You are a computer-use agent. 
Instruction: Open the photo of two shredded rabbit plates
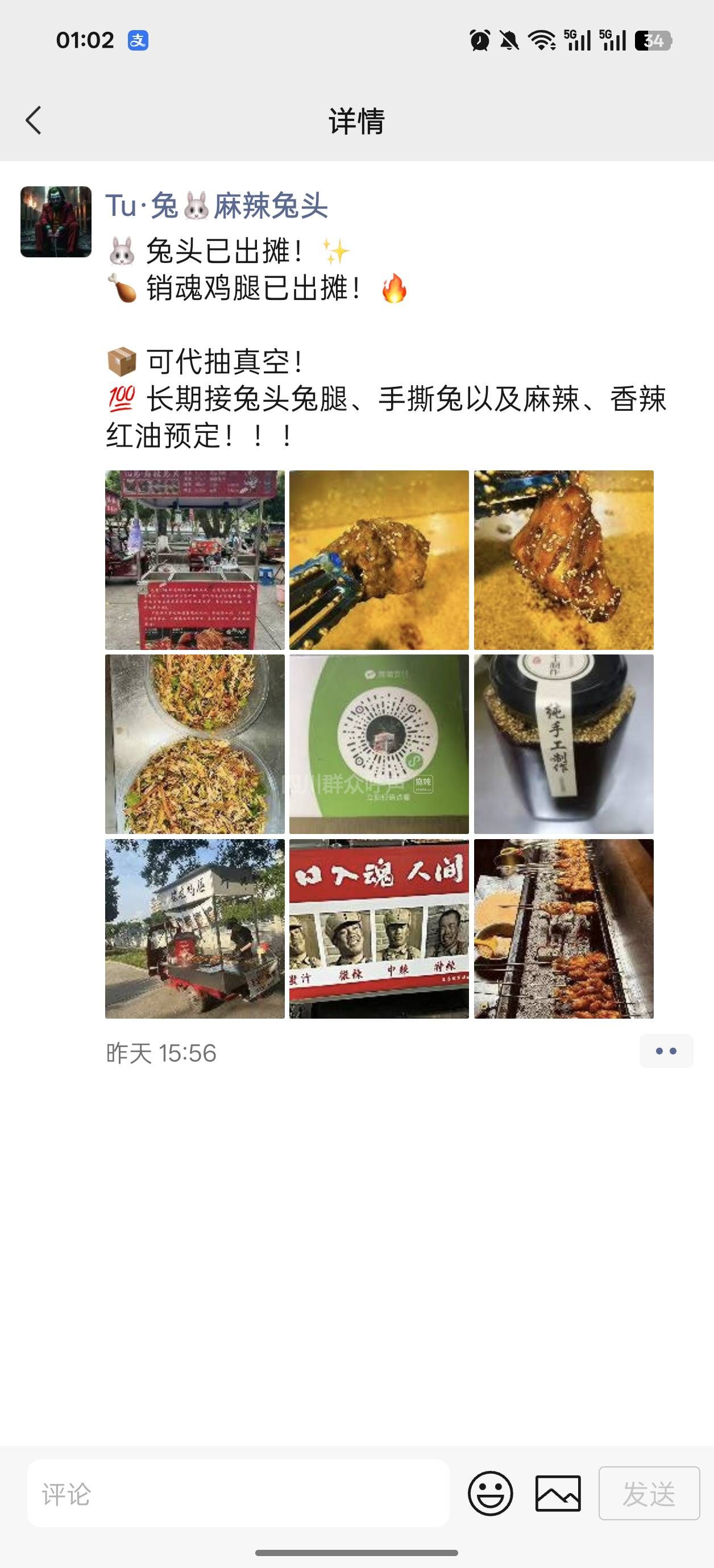click(x=194, y=744)
